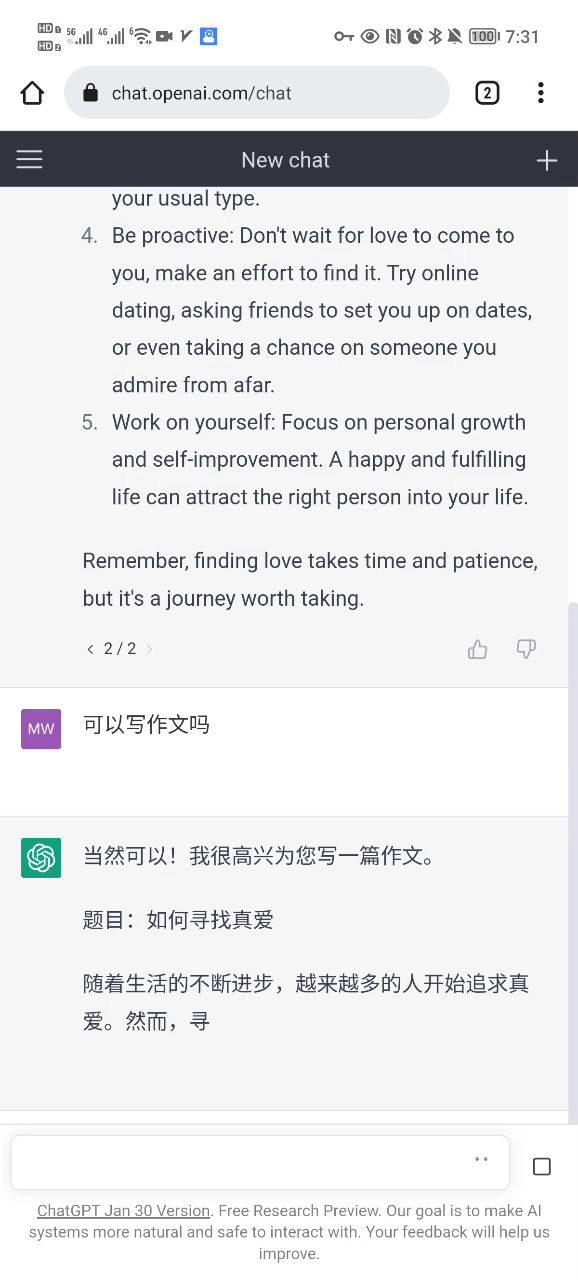Open the browser overflow menu
Screen dimensions: 578x1280
click(540, 93)
